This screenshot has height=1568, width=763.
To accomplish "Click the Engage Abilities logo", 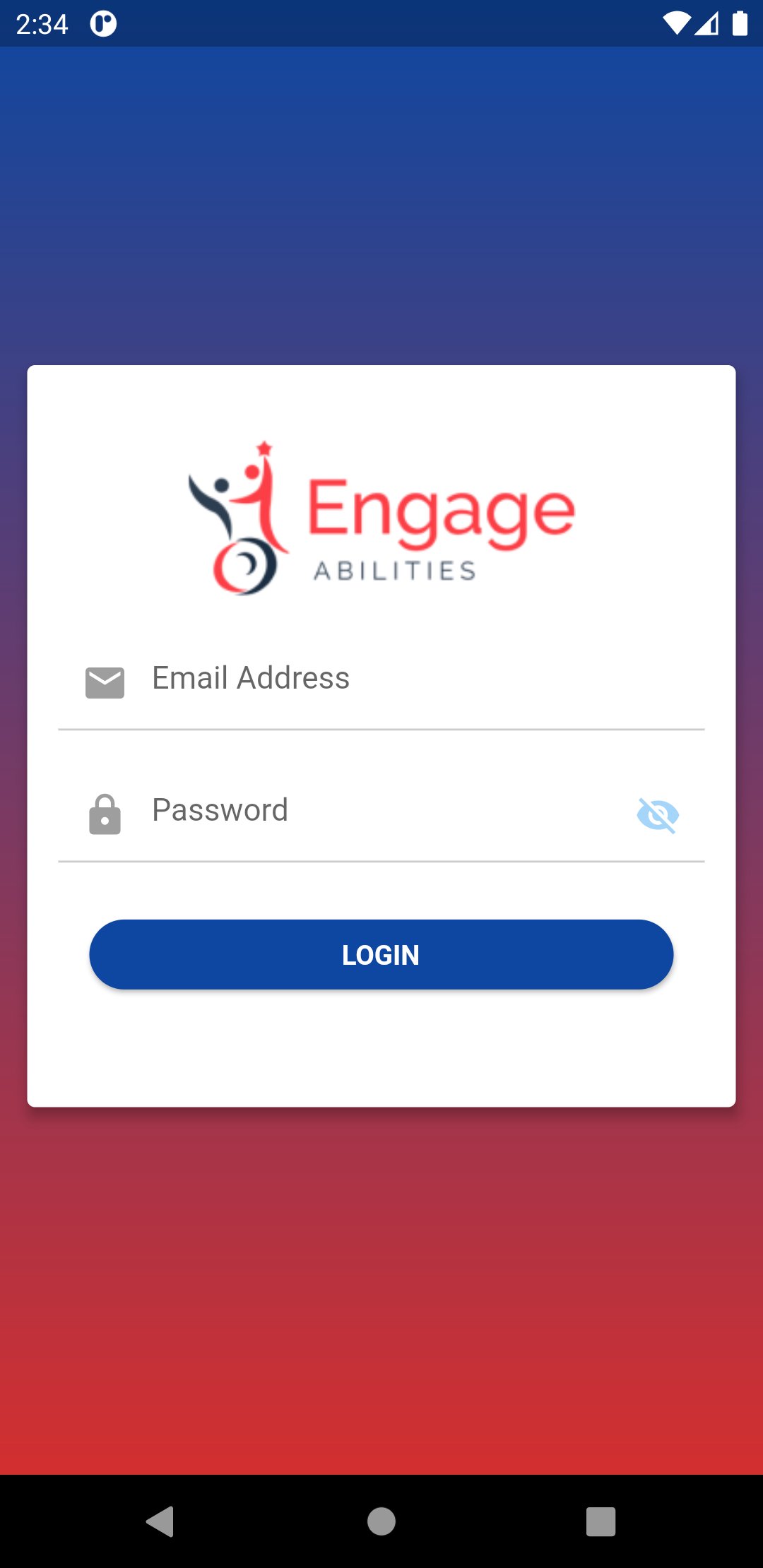I will click(x=381, y=516).
